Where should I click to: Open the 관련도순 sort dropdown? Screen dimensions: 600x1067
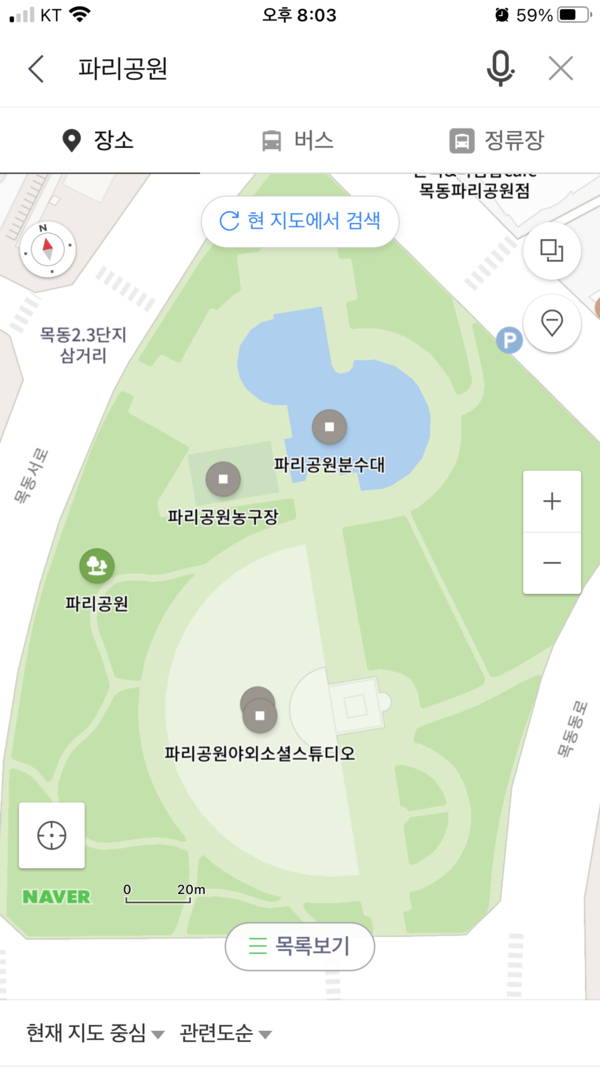point(225,1033)
